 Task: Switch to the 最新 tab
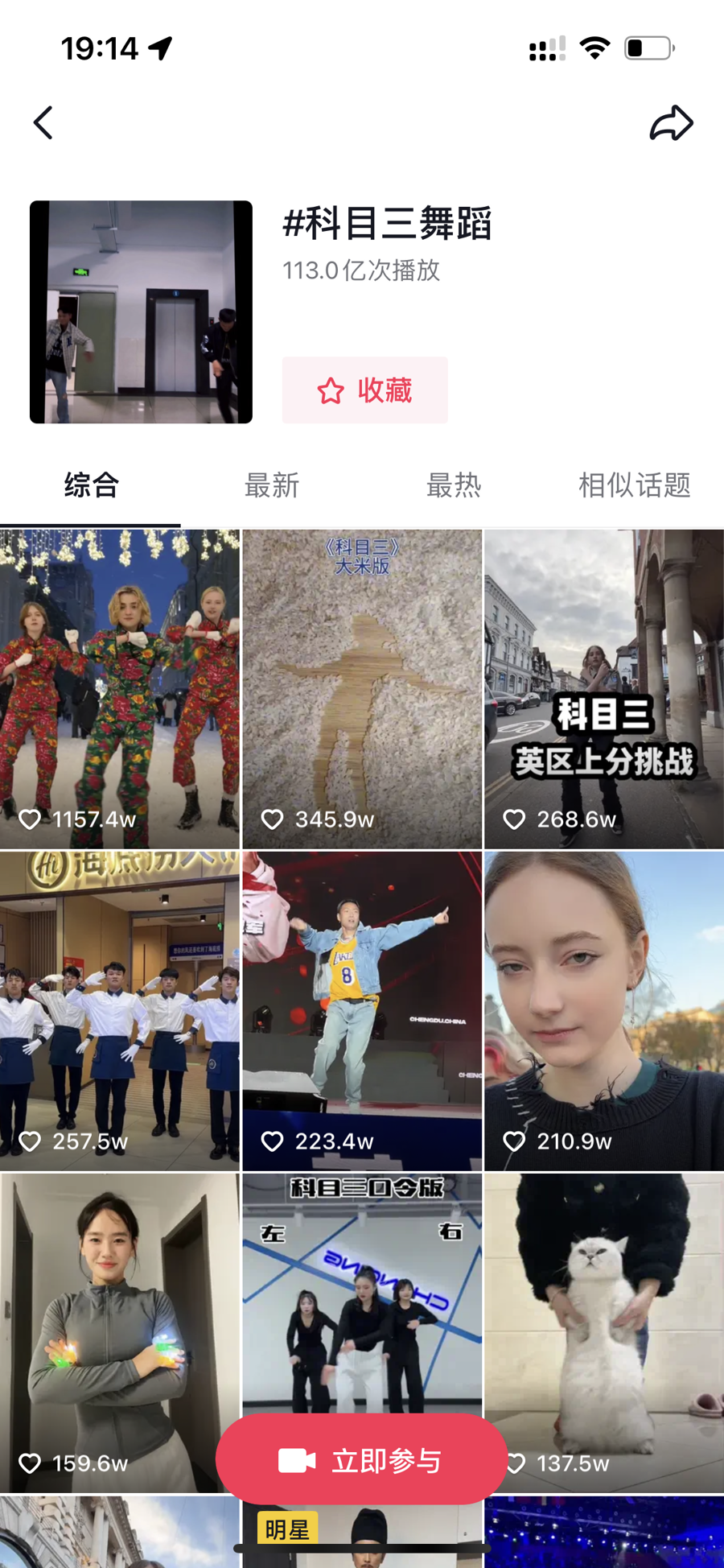(x=272, y=485)
